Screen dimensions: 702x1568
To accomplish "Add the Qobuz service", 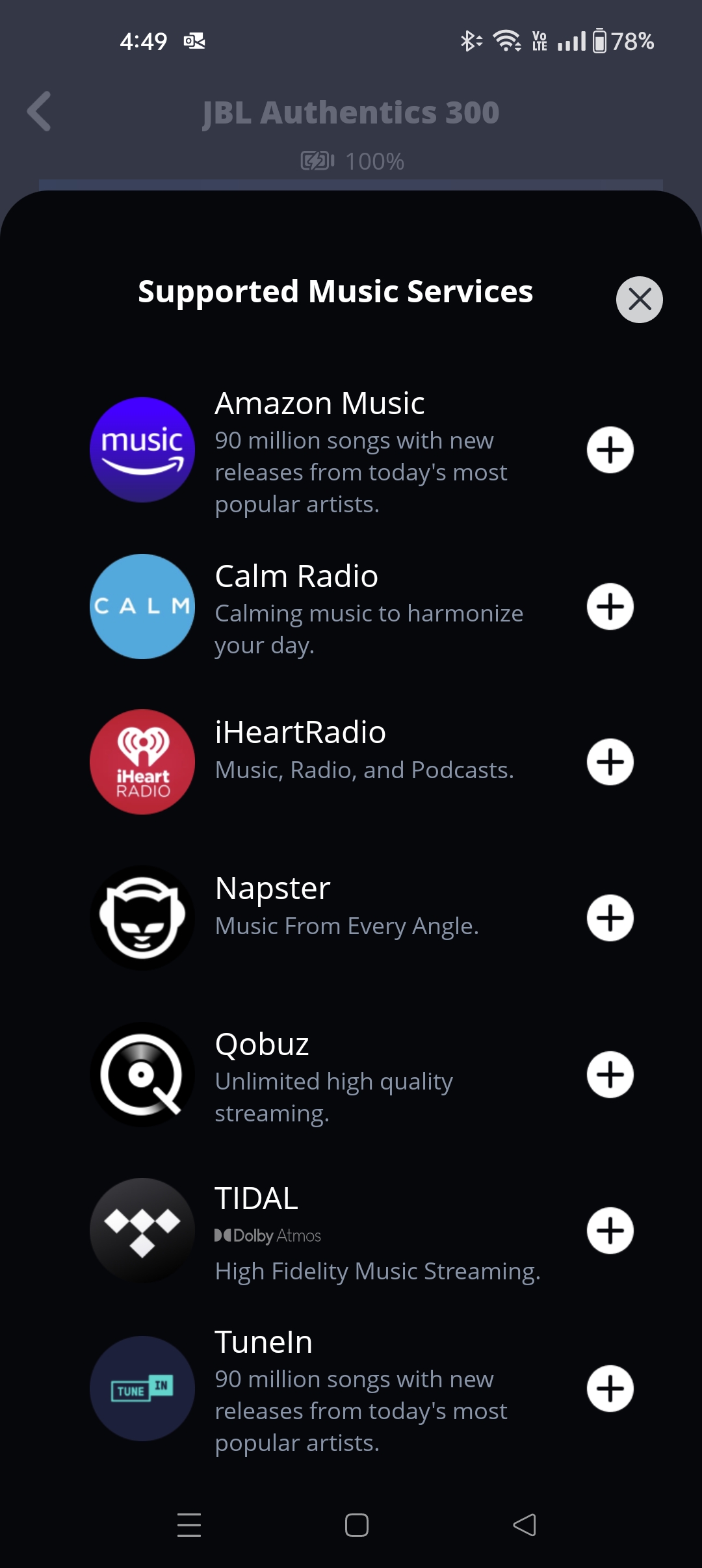I will (610, 1075).
